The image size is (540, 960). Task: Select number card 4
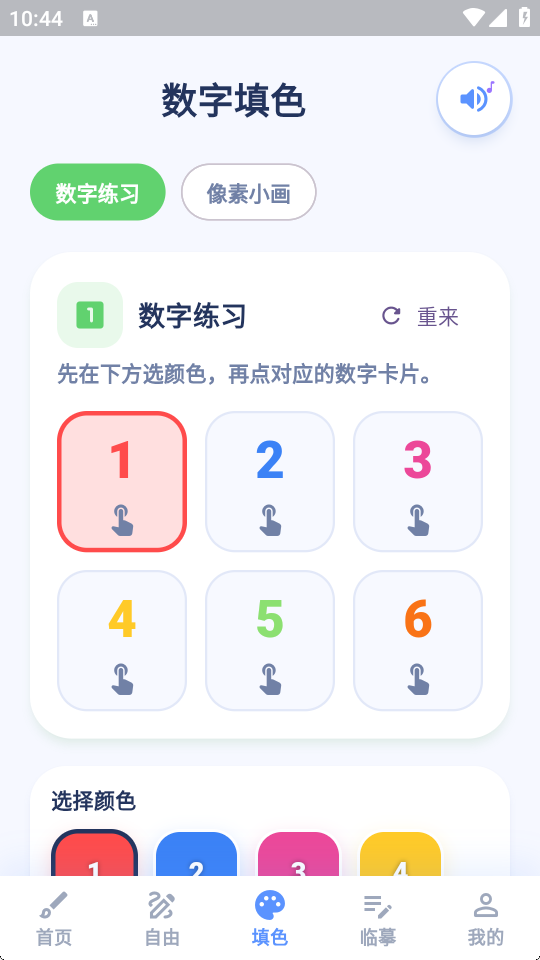(122, 640)
